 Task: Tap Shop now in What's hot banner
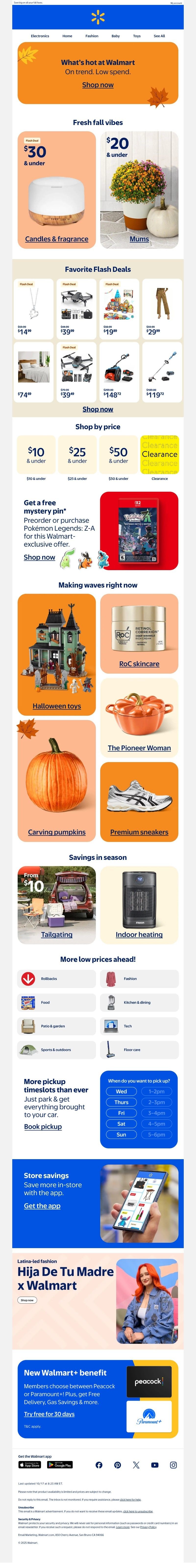coord(98,85)
